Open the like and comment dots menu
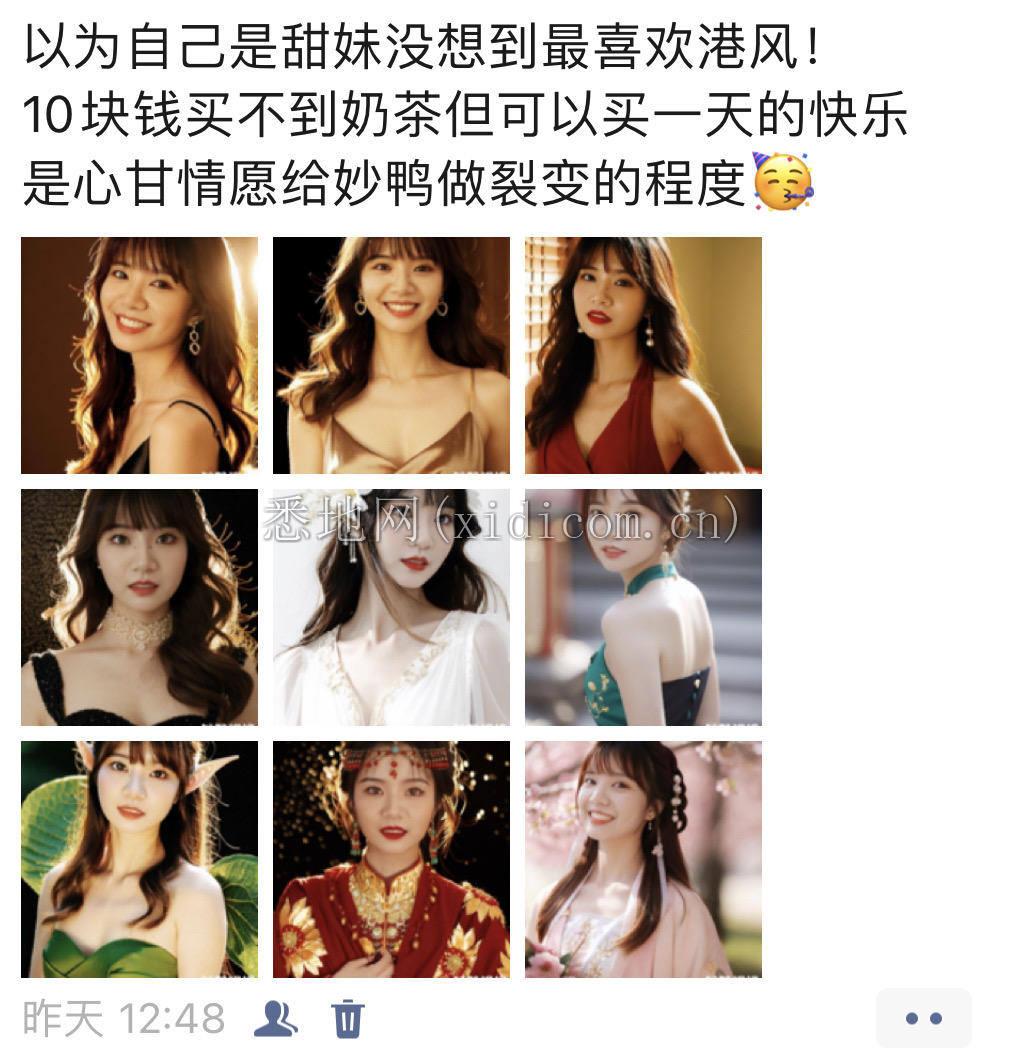The width and height of the screenshot is (1014, 1053). 923,1019
